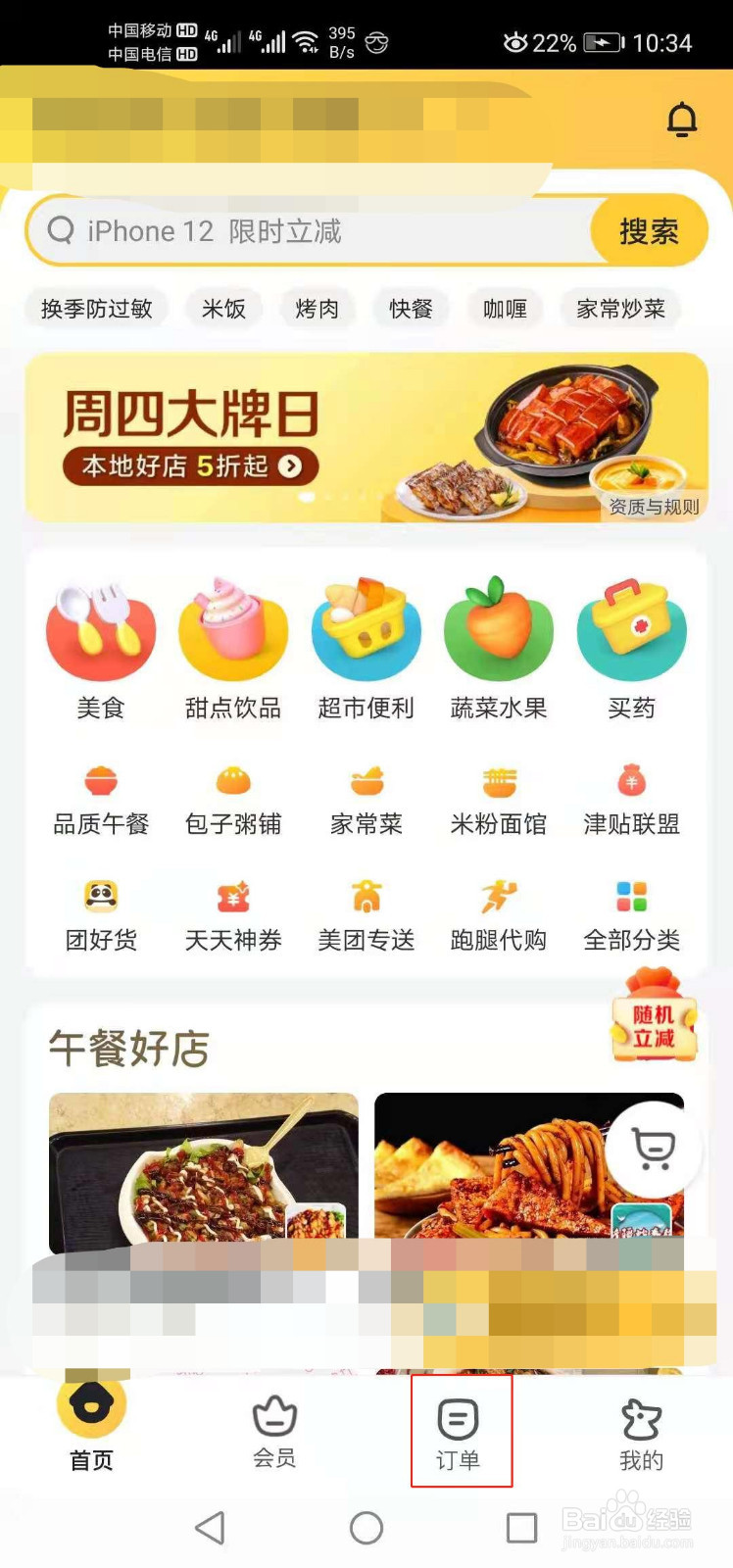Open the 资质与规则 rules link
733x1568 pixels.
651,508
